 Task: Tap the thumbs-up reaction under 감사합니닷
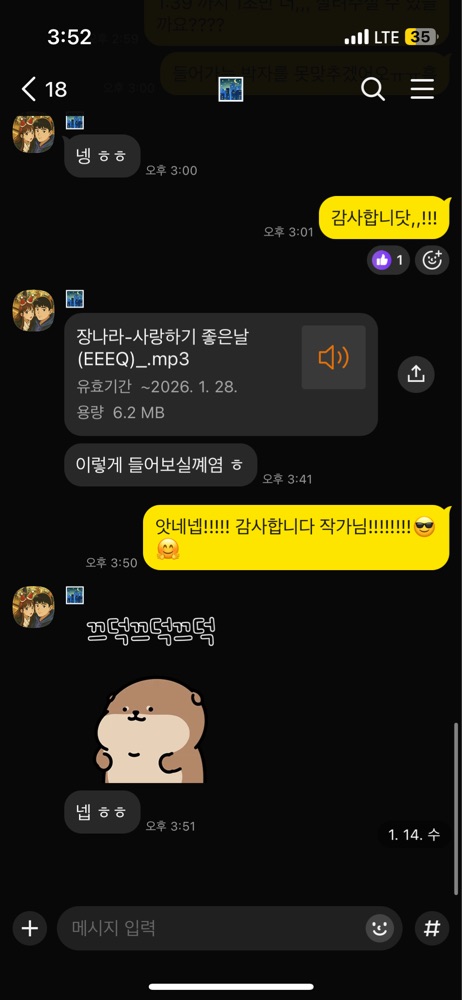(389, 260)
